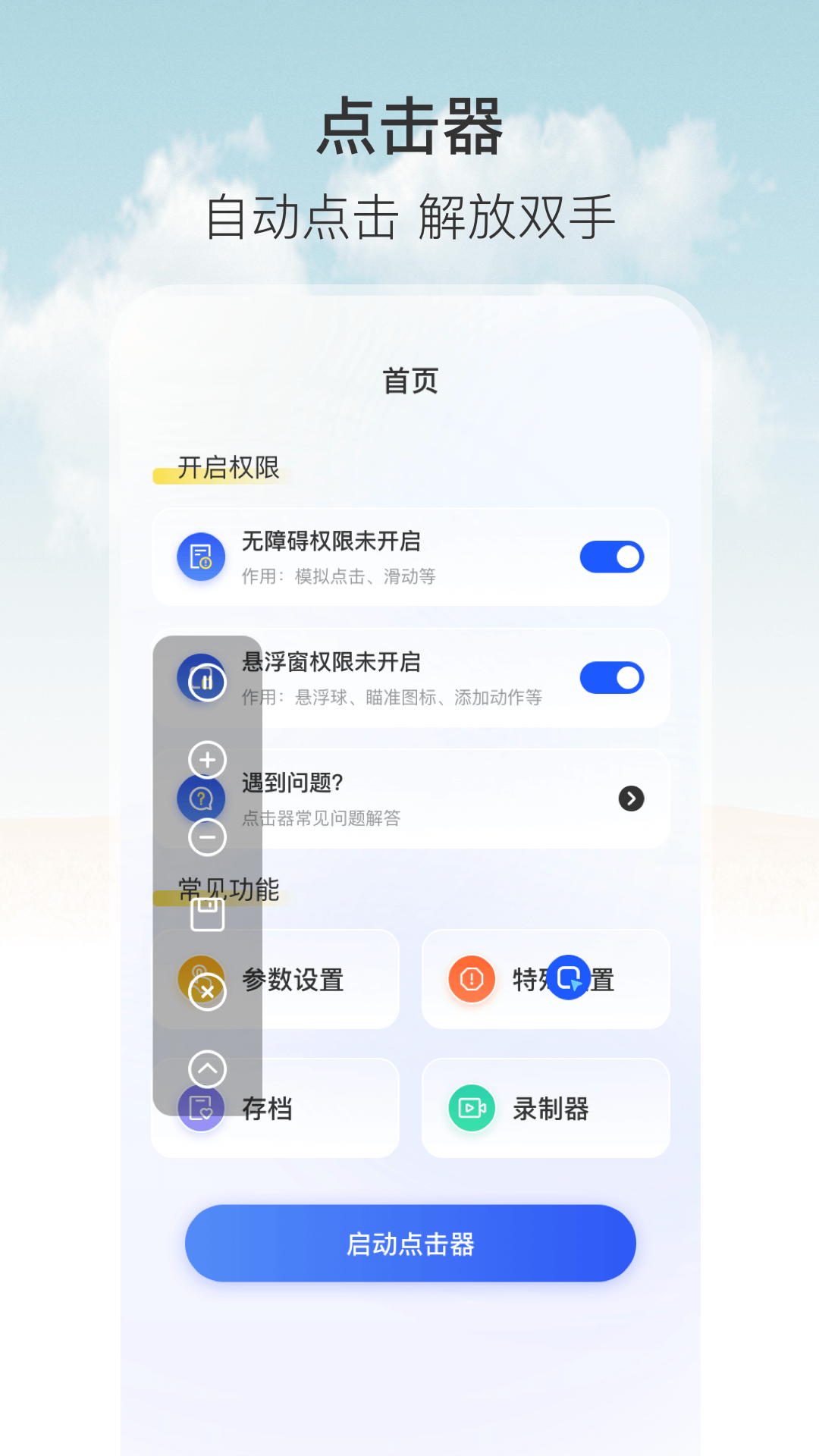Disable the 悬浮窗权限 toggle switch

612,677
